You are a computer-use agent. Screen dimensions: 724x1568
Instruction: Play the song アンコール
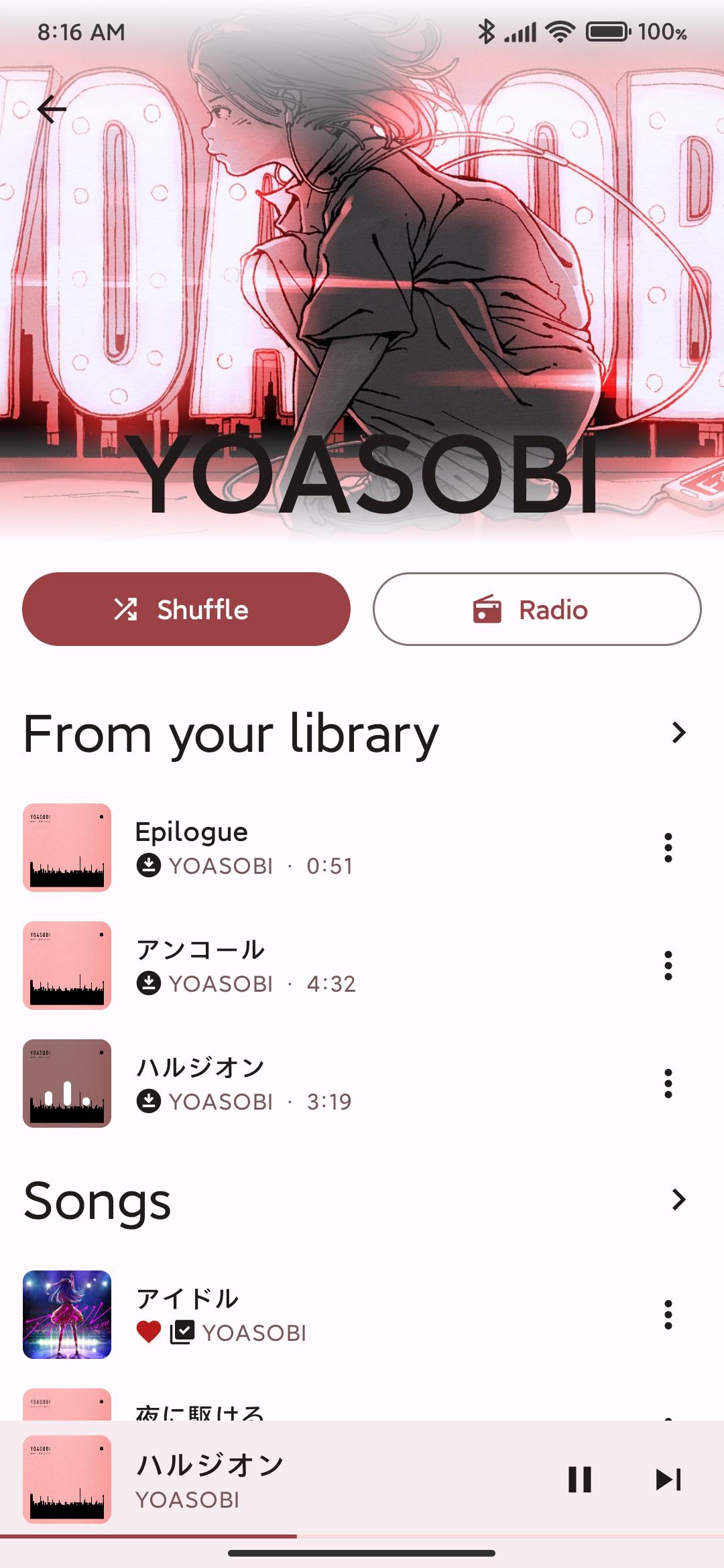tap(335, 966)
